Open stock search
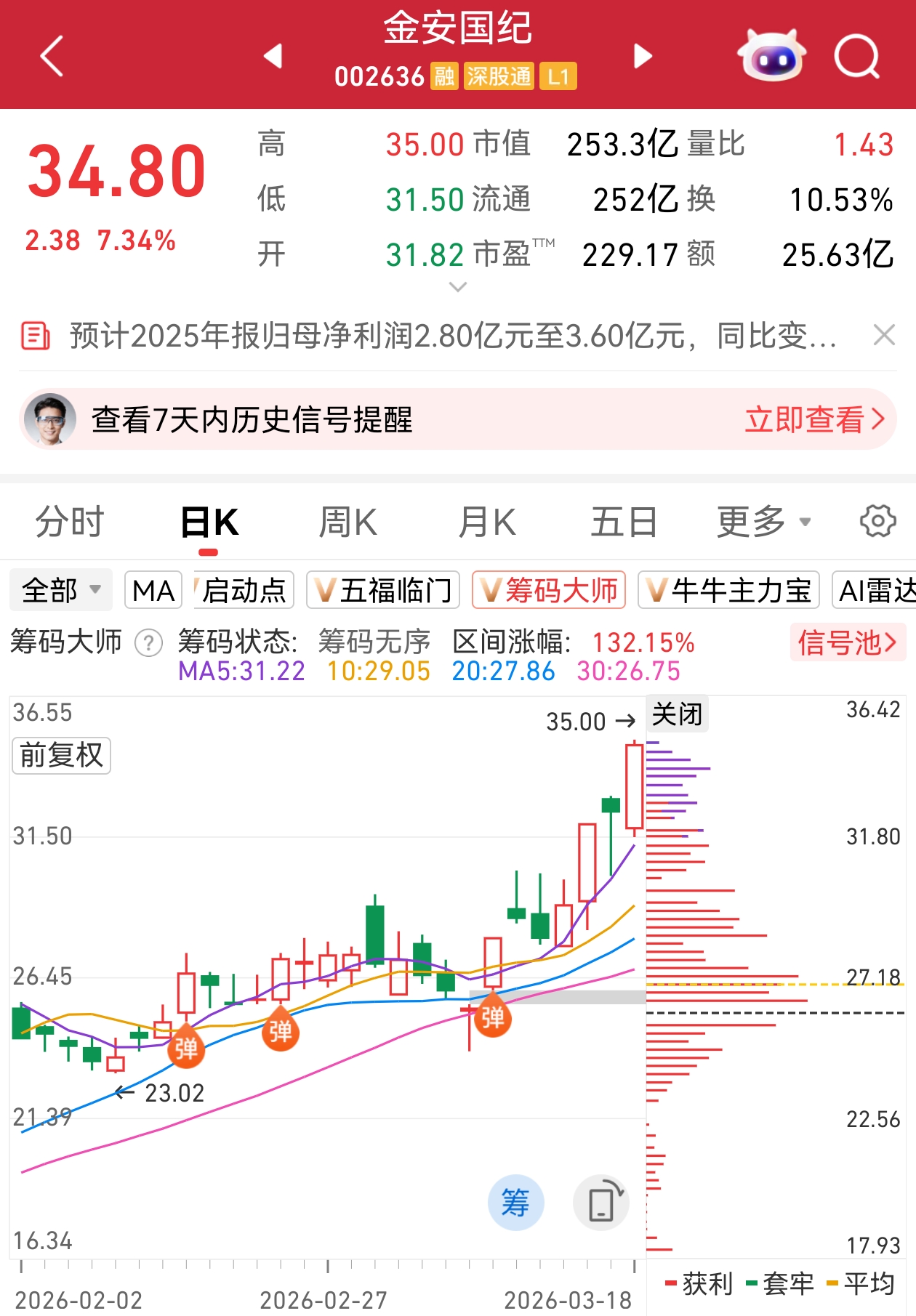This screenshot has height=1316, width=916. [856, 56]
